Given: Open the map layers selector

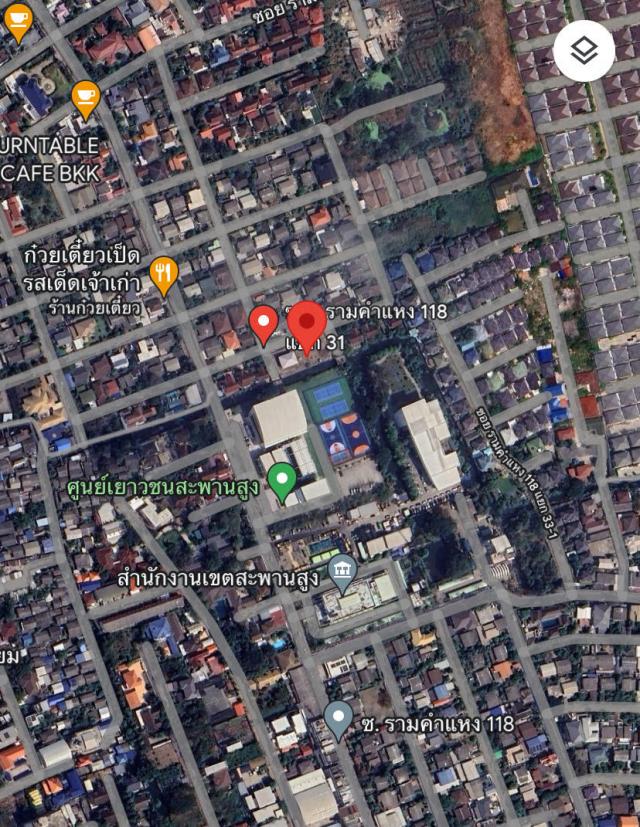Looking at the screenshot, I should pyautogui.click(x=584, y=51).
